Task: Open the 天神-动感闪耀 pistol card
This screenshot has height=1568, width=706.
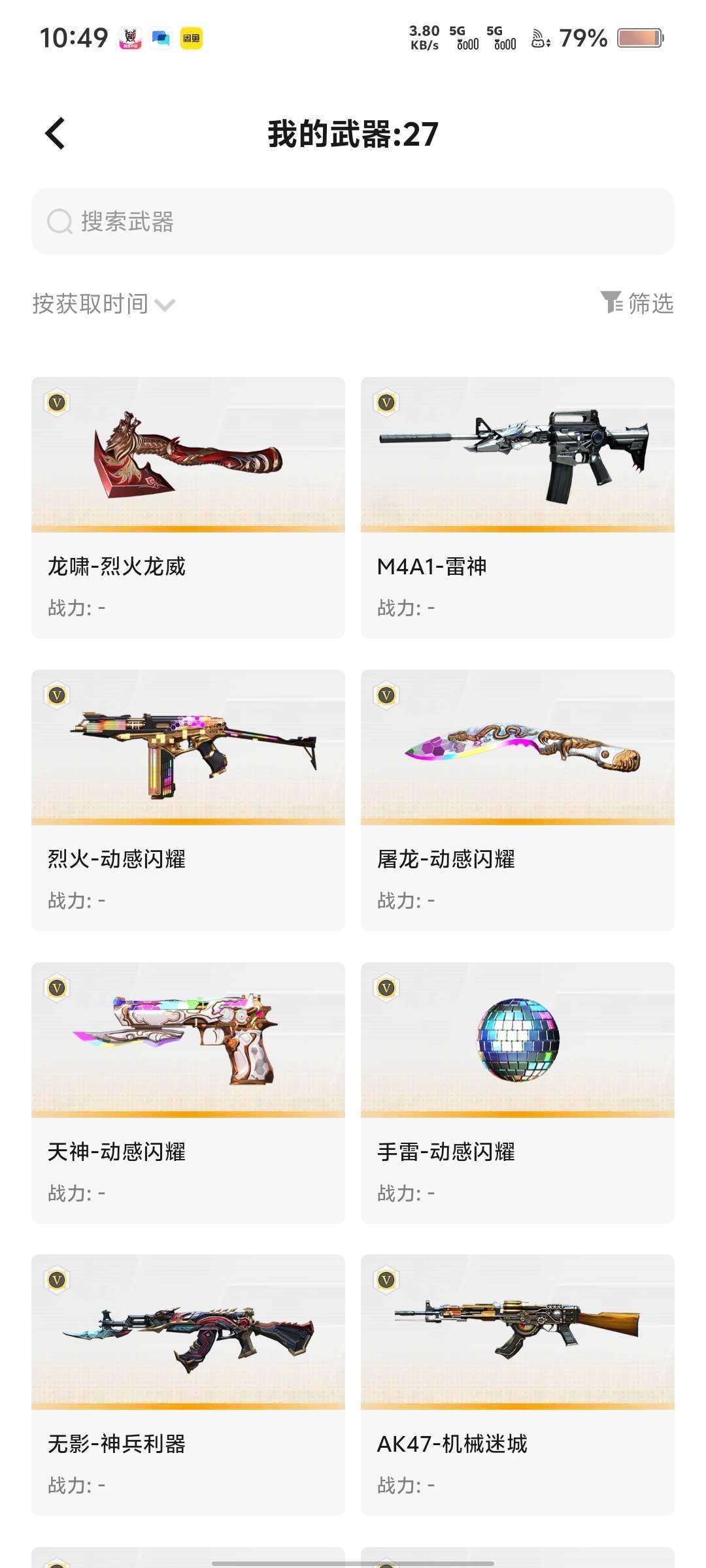Action: click(188, 1092)
